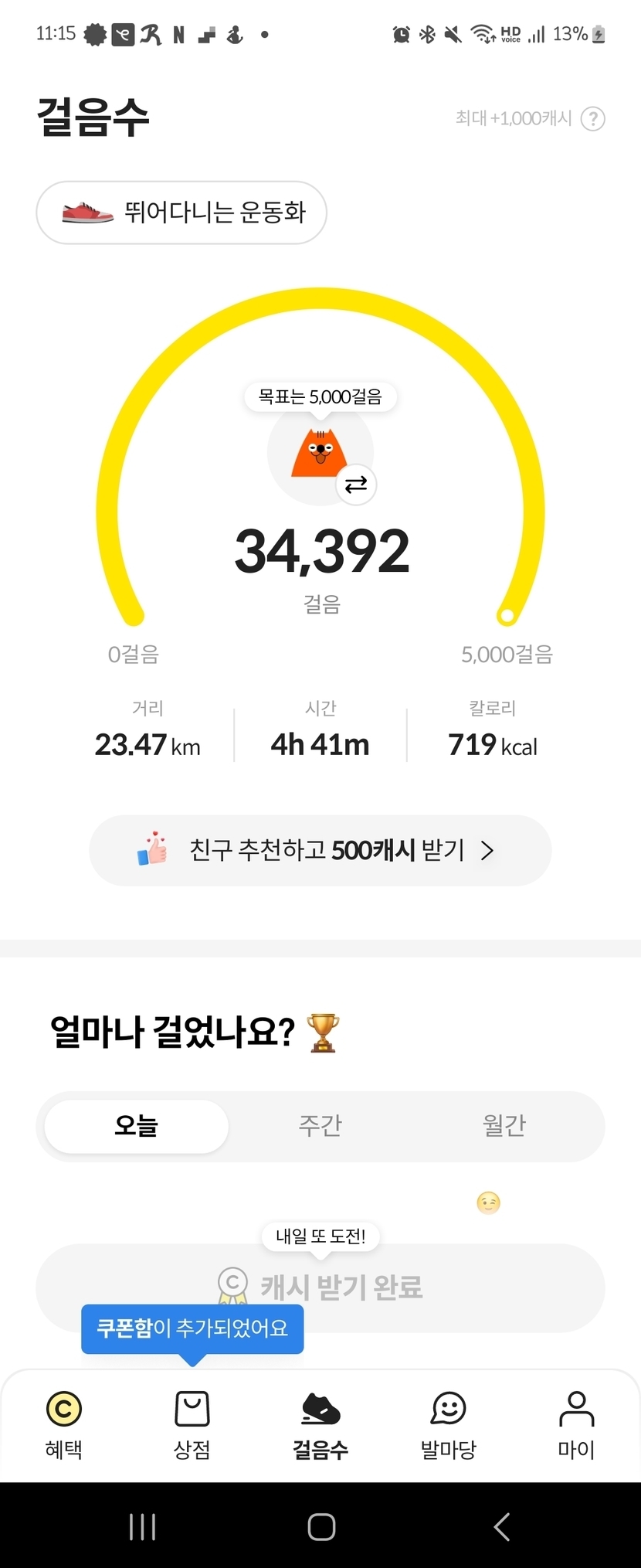The image size is (641, 1568).
Task: Tap the 뛰어다니는 운동화 shoe chip
Action: coord(181,213)
